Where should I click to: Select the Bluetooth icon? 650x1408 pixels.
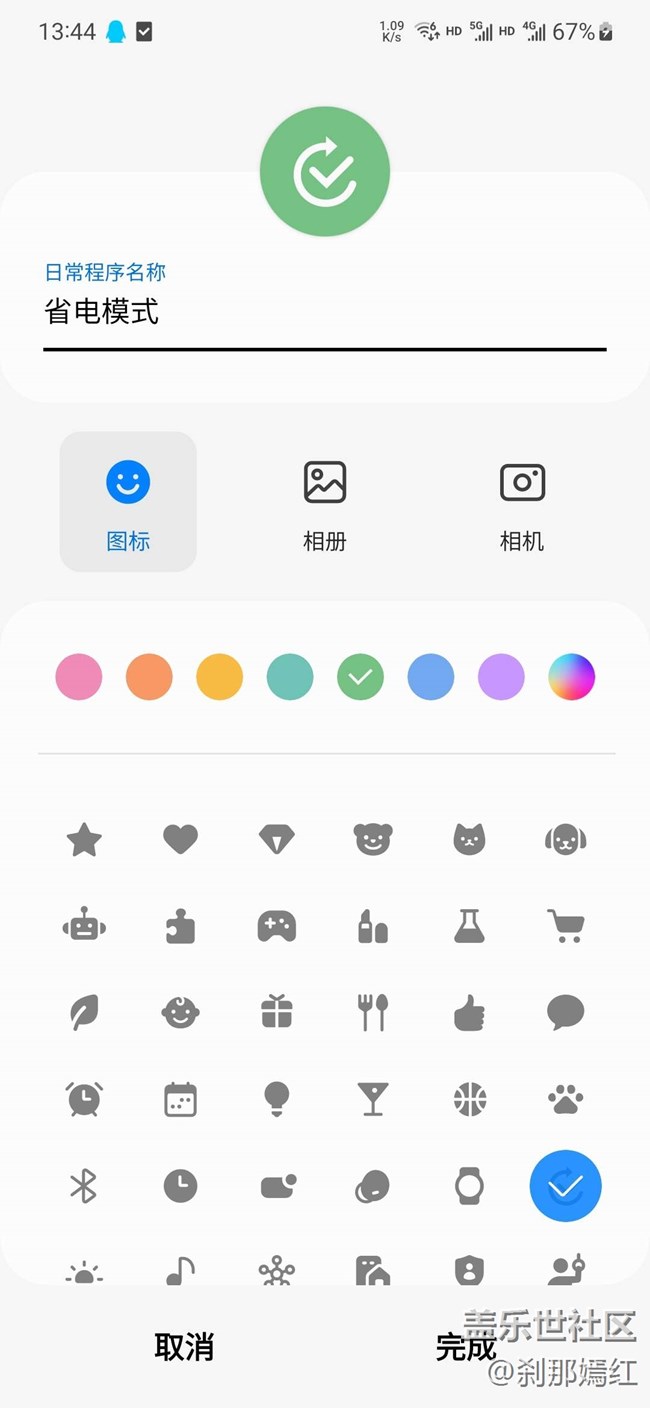pyautogui.click(x=83, y=1186)
